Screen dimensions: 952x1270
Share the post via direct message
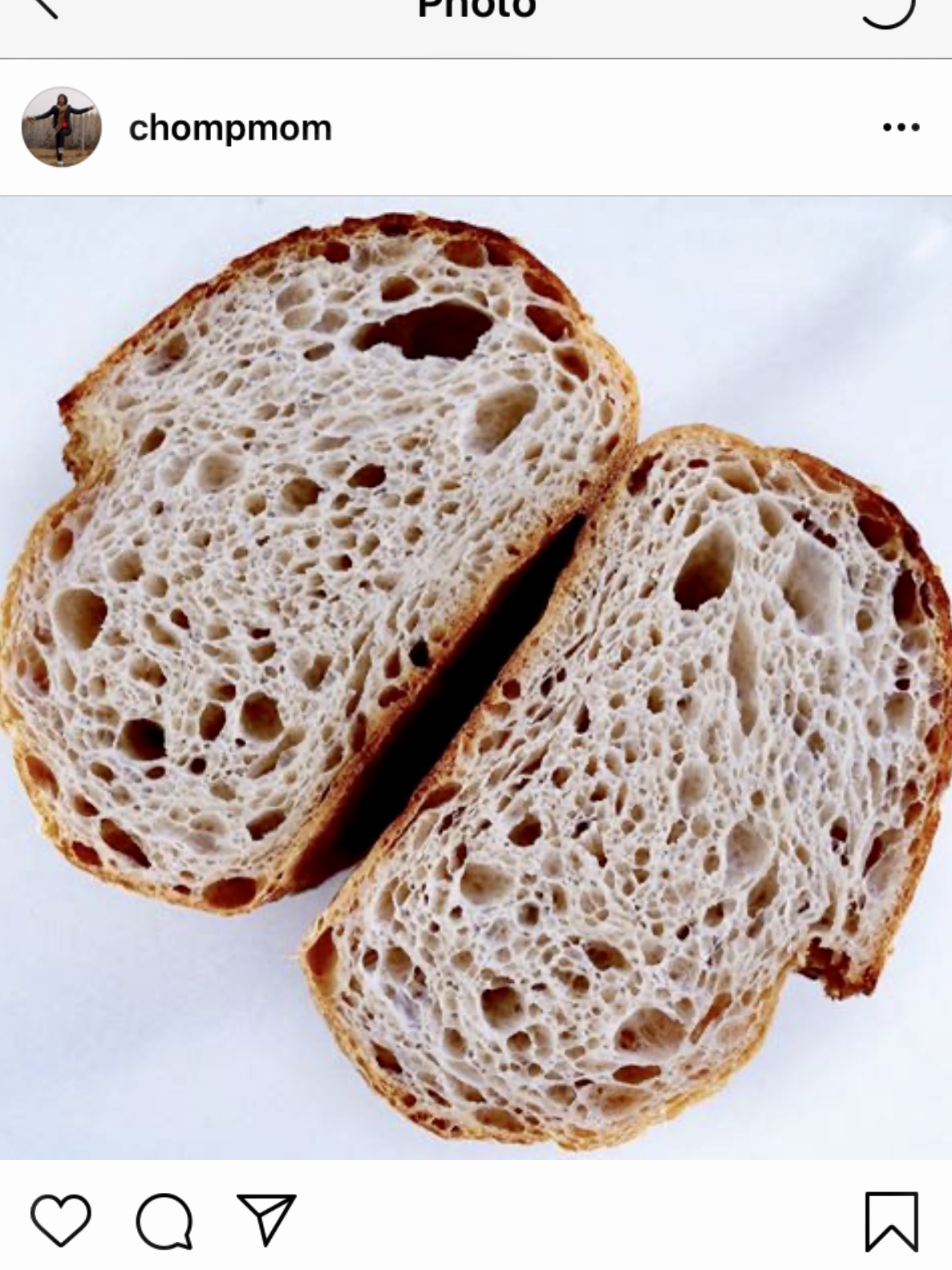click(x=266, y=1219)
